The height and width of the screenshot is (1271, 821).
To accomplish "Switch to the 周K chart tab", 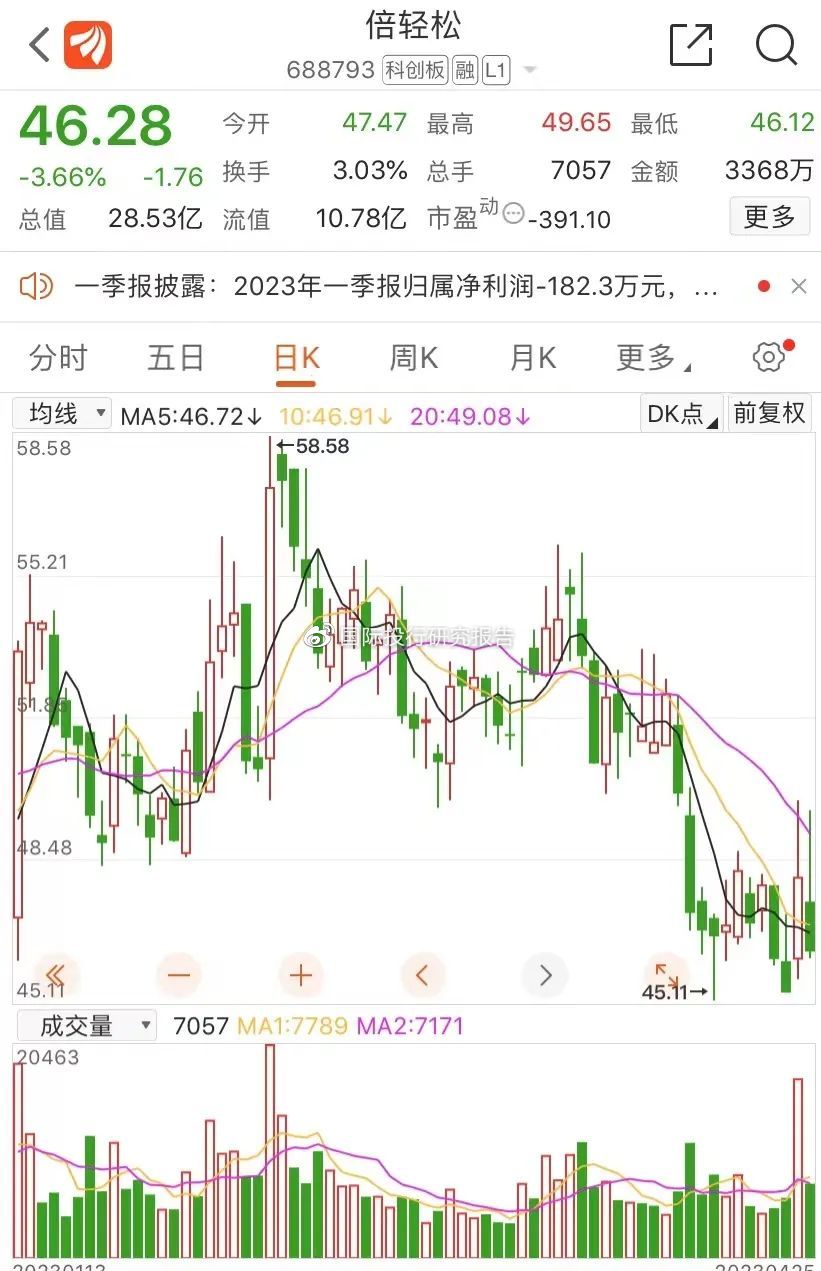I will [x=413, y=358].
